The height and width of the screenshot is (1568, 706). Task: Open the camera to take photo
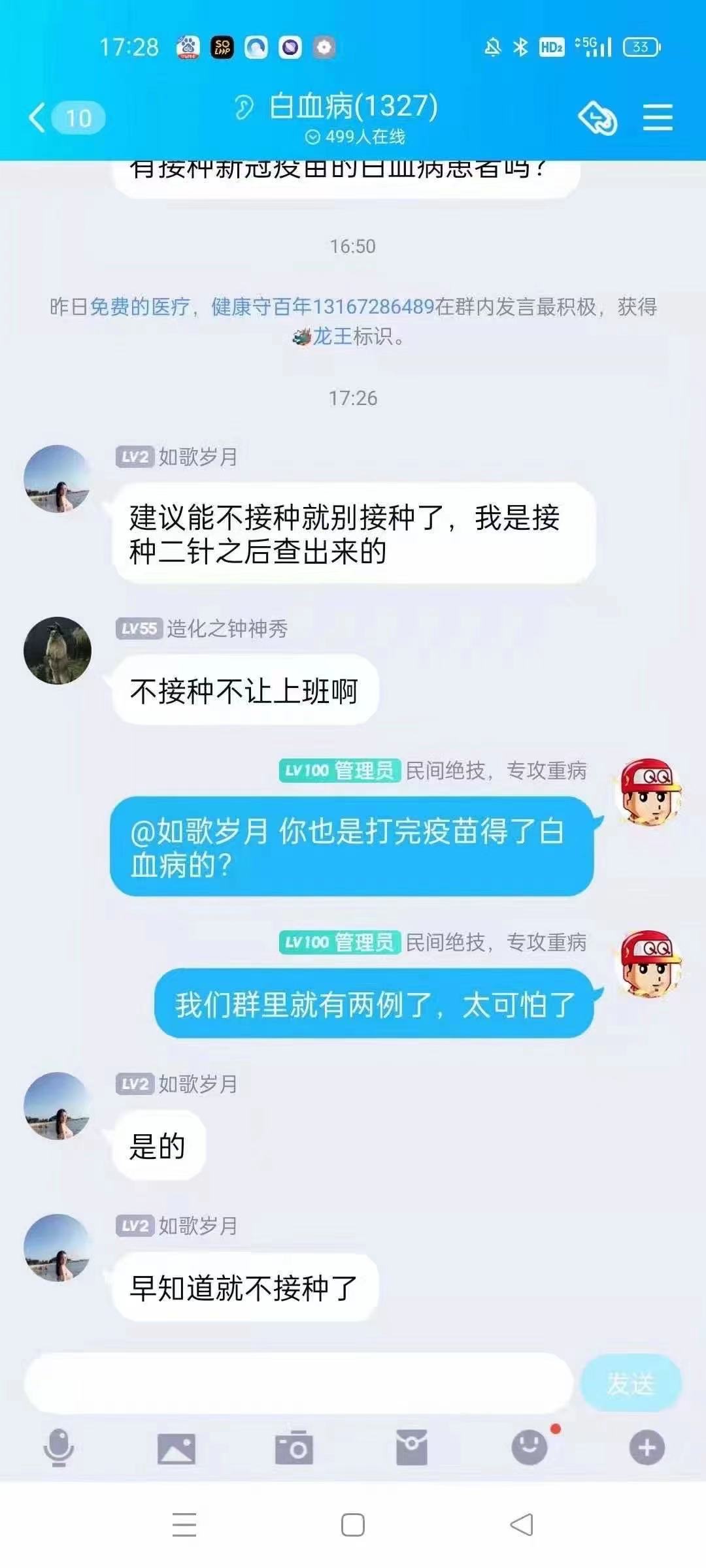(294, 1448)
